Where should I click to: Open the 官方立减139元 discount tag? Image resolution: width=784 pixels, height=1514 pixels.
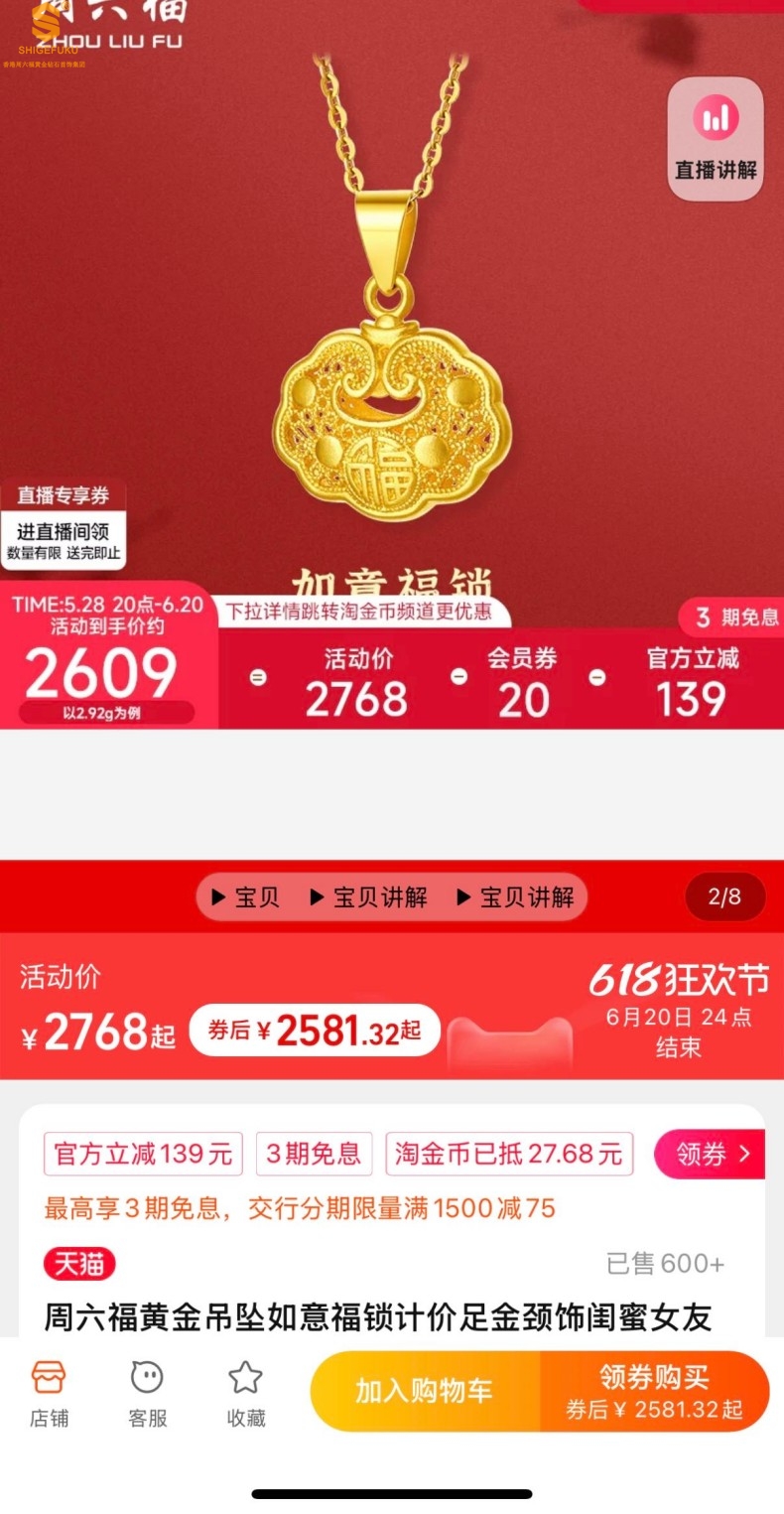(x=143, y=1154)
